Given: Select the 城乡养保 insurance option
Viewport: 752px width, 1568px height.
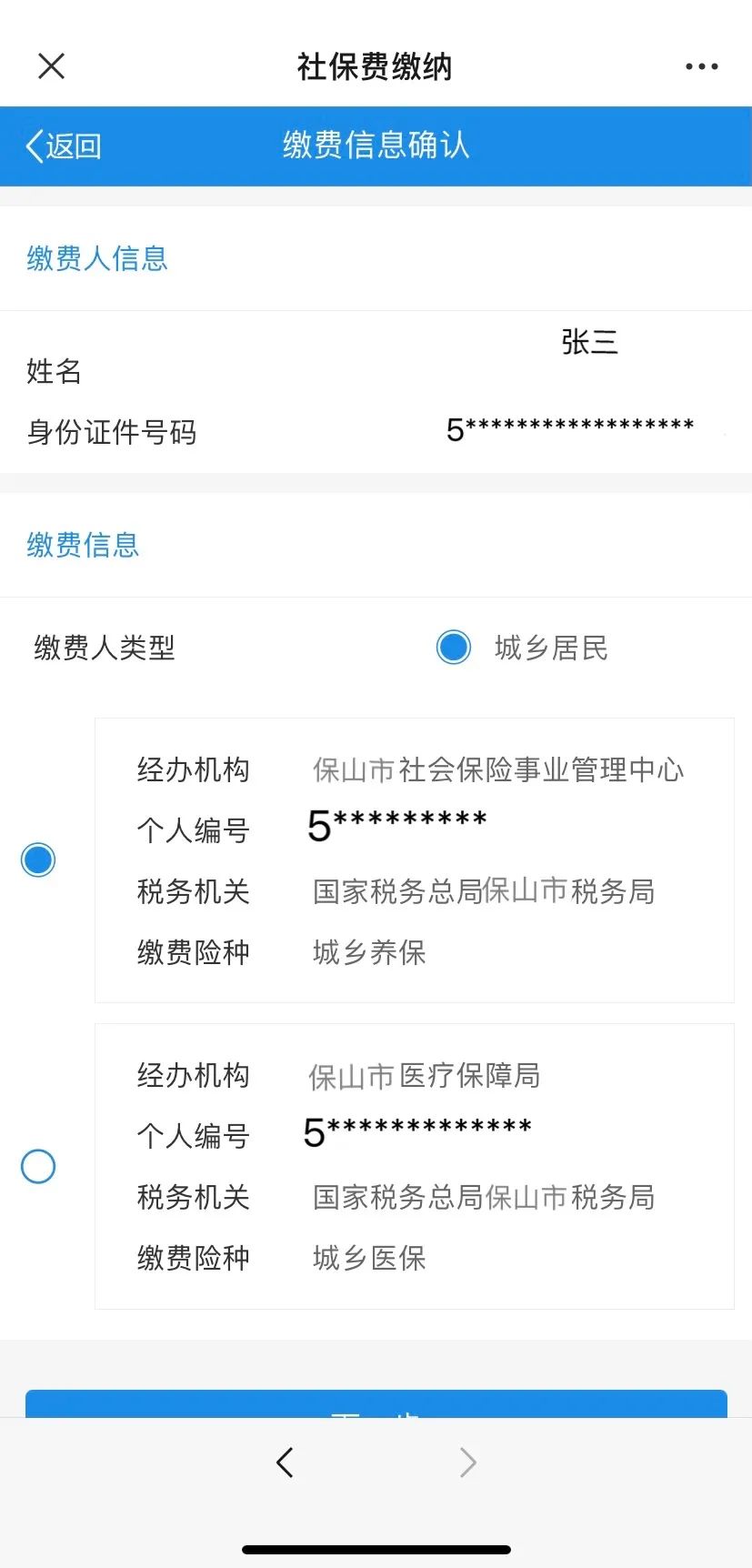Looking at the screenshot, I should point(38,859).
